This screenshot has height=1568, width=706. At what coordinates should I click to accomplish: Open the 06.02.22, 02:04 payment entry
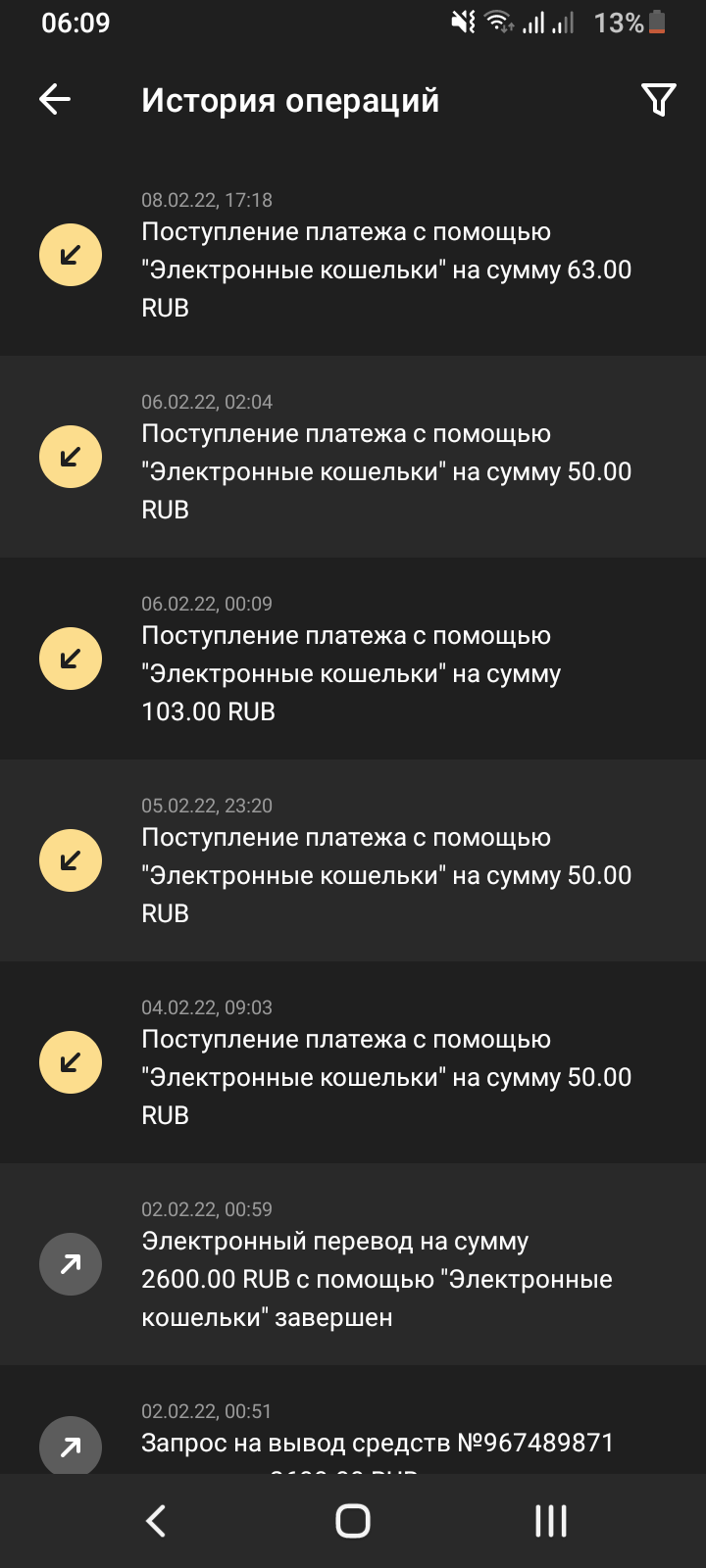[x=353, y=458]
